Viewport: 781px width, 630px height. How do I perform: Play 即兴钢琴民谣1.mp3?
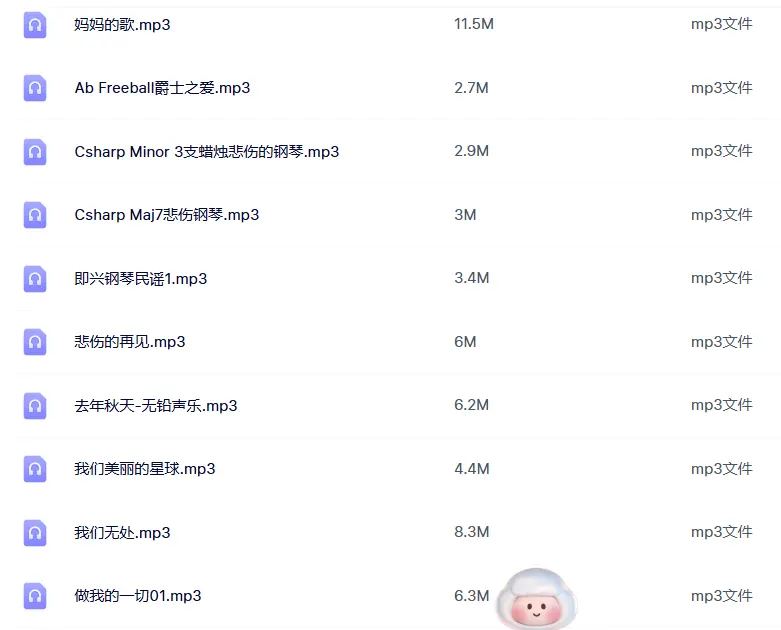point(140,279)
